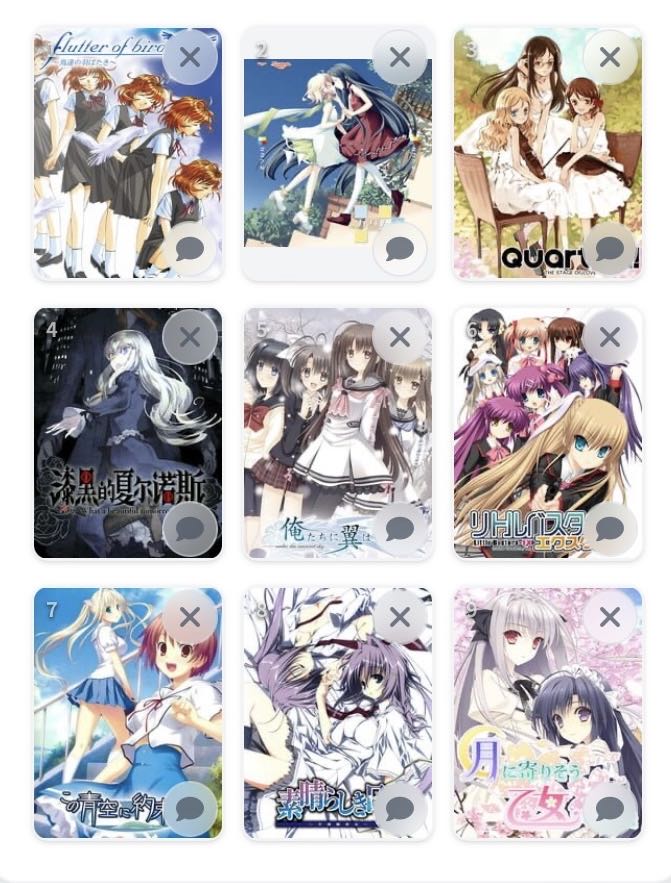Remove the flutter of birds tile
Screen dimensions: 671x883
coord(189,57)
